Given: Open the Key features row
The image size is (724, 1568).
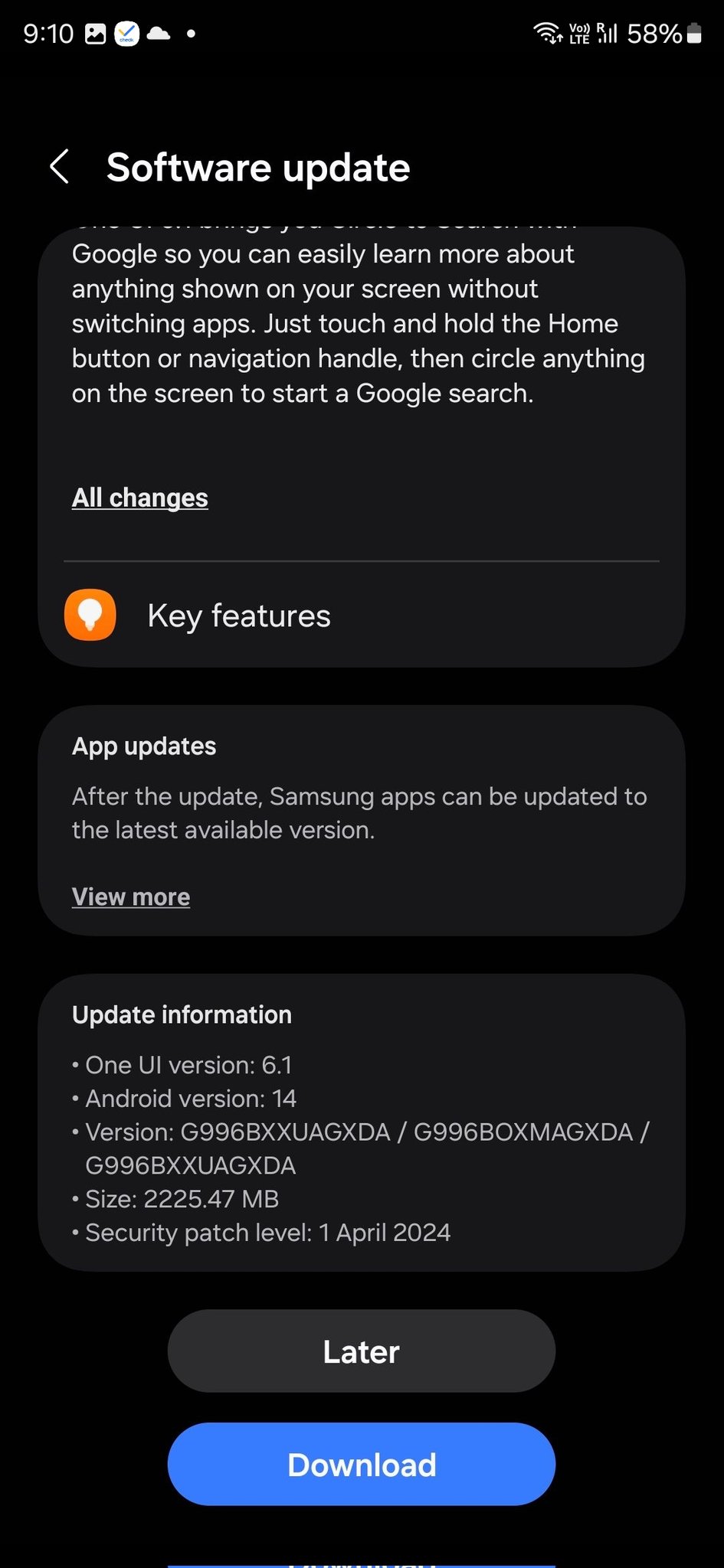Looking at the screenshot, I should click(239, 616).
